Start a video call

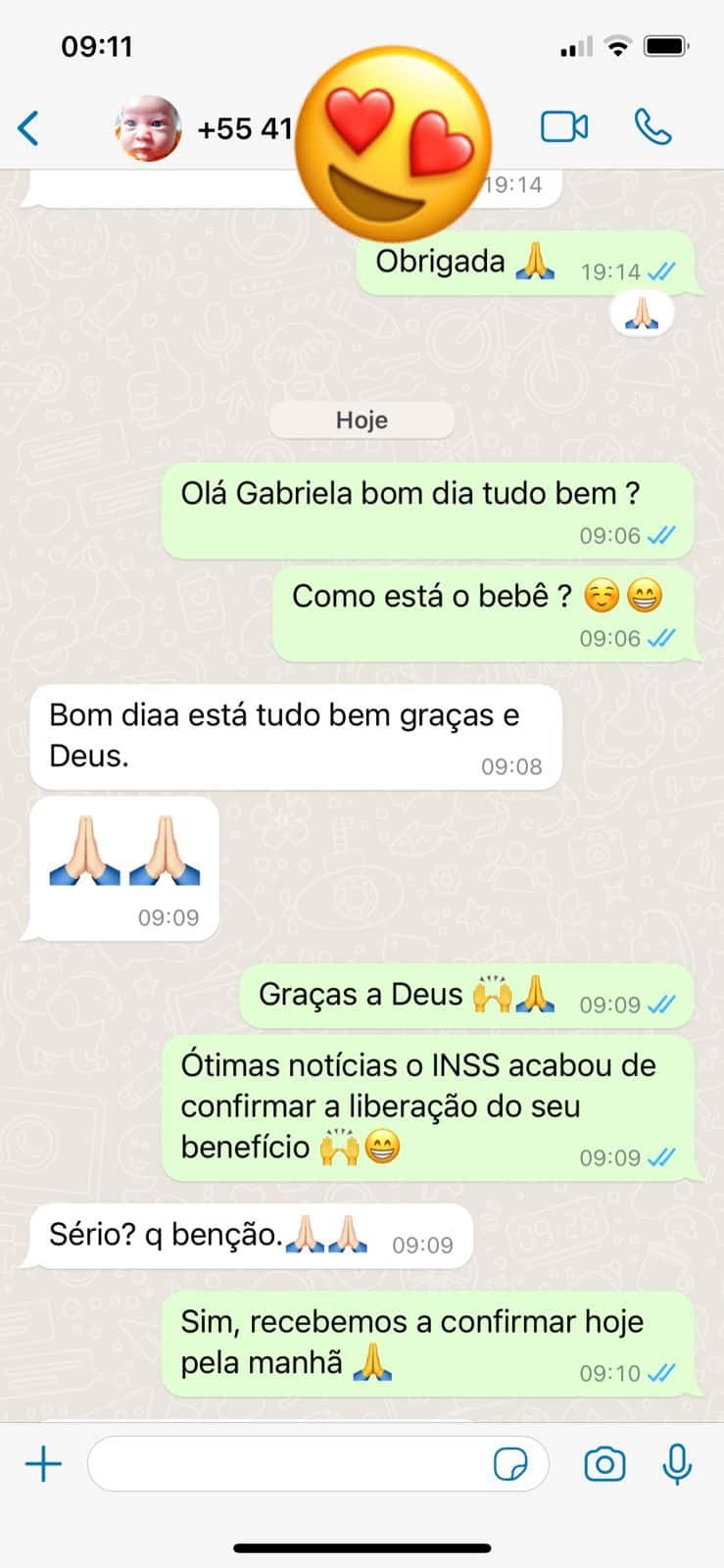[x=564, y=127]
